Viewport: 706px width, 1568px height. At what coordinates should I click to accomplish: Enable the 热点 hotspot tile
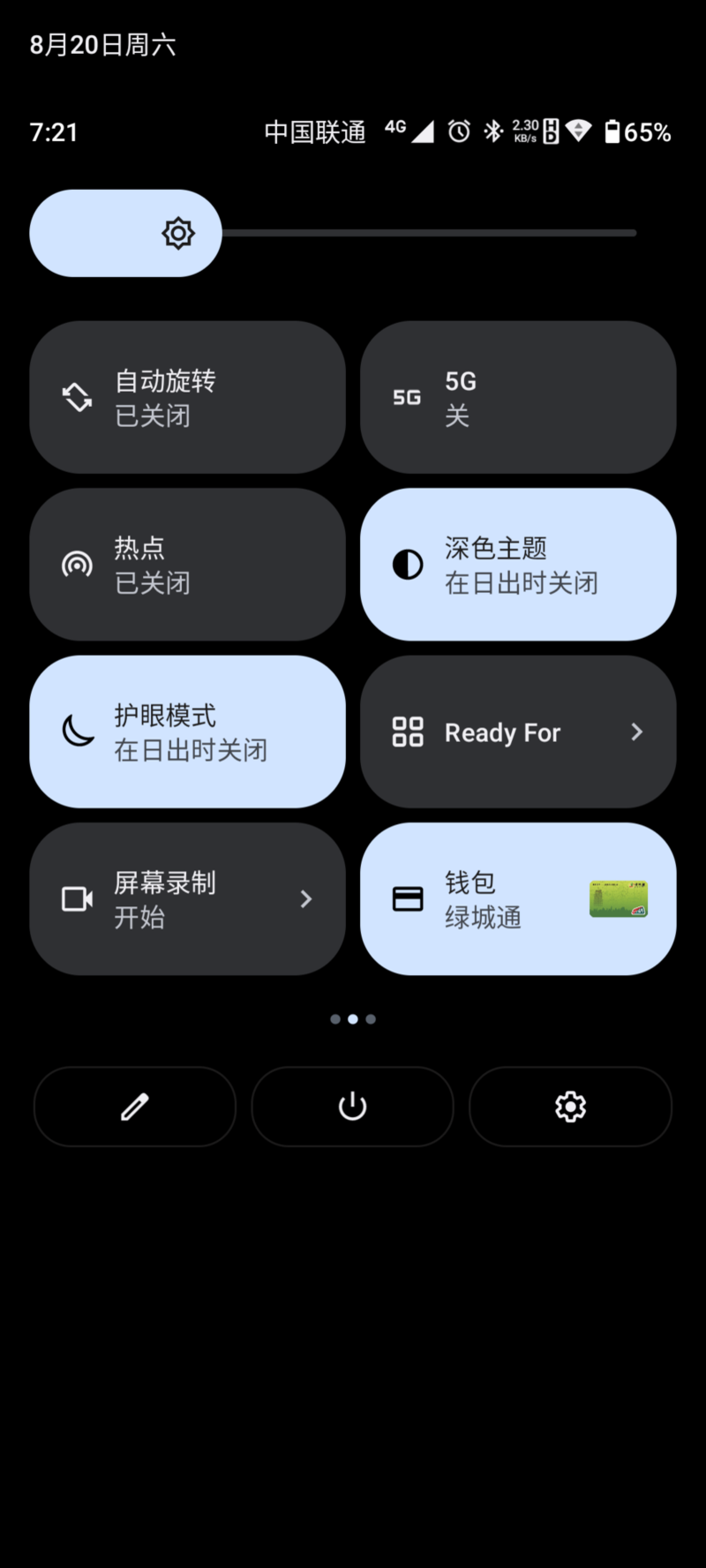(x=187, y=565)
